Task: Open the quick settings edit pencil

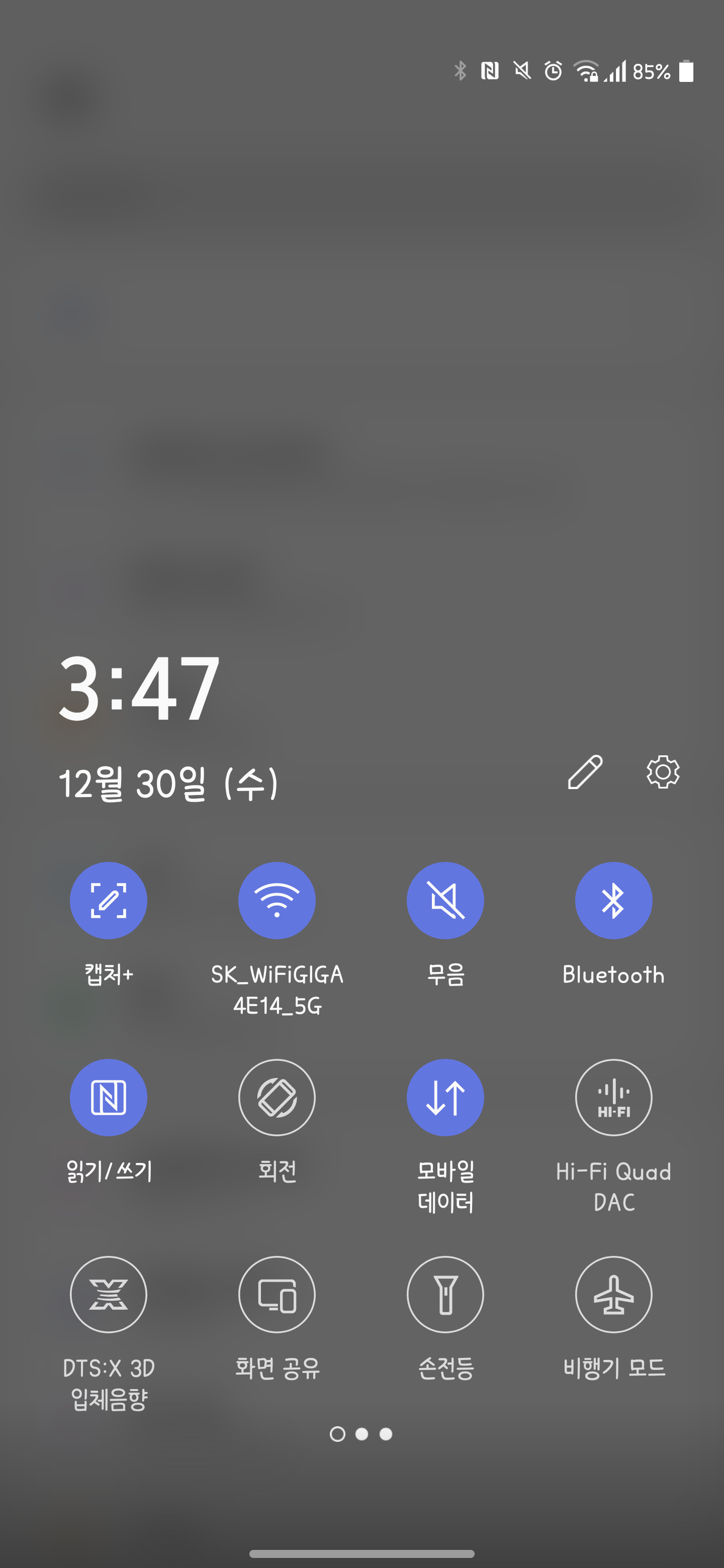Action: point(585,772)
